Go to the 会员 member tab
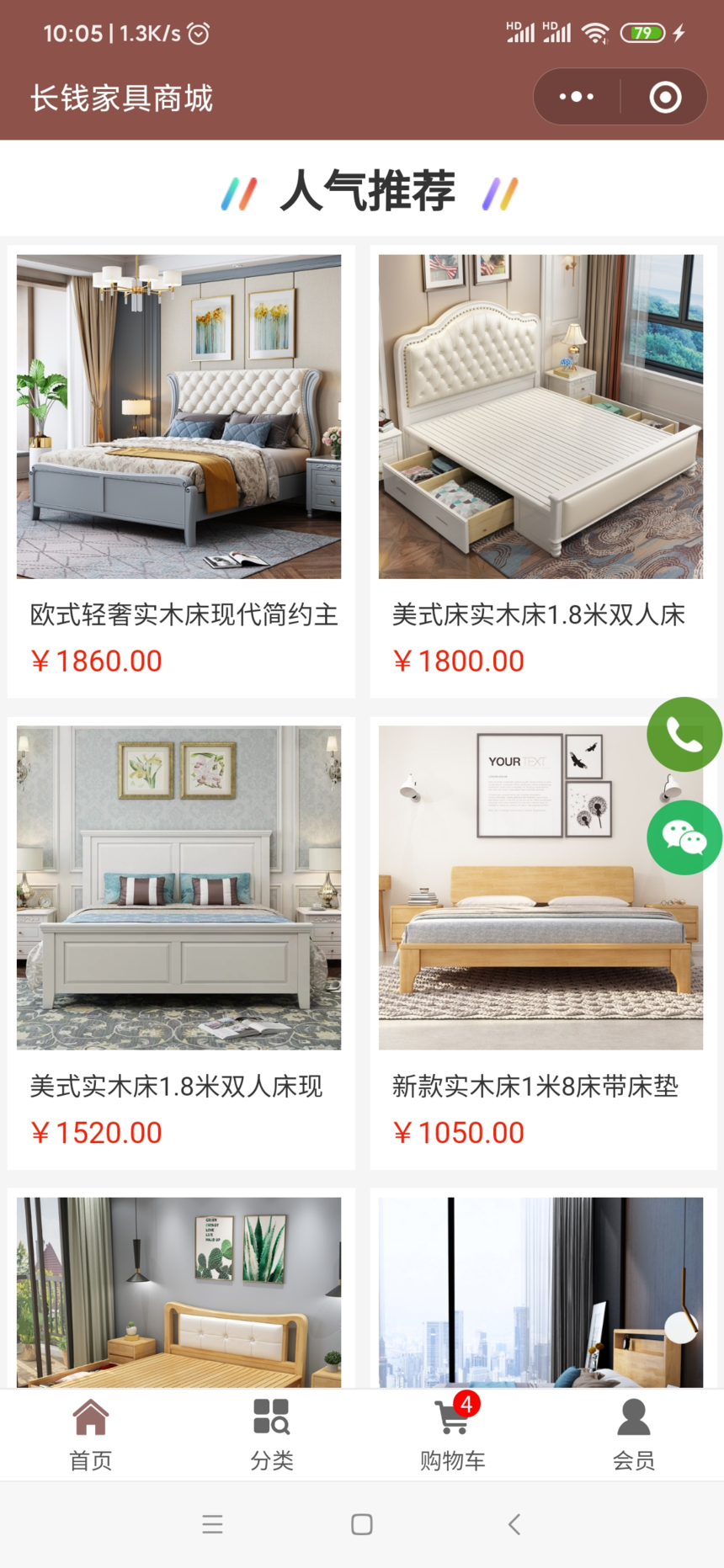724x1568 pixels. (633, 1434)
